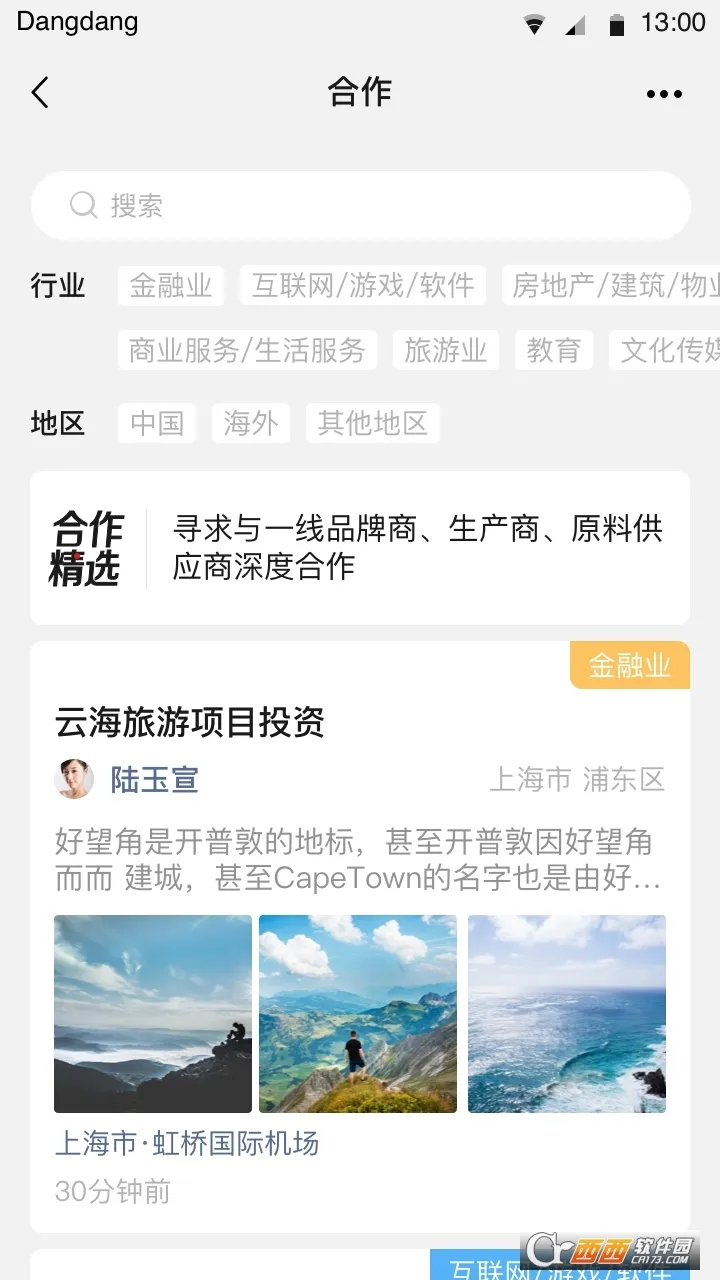Expand the 互联网/游戏/软件 category filter
This screenshot has height=1280, width=720.
(362, 285)
